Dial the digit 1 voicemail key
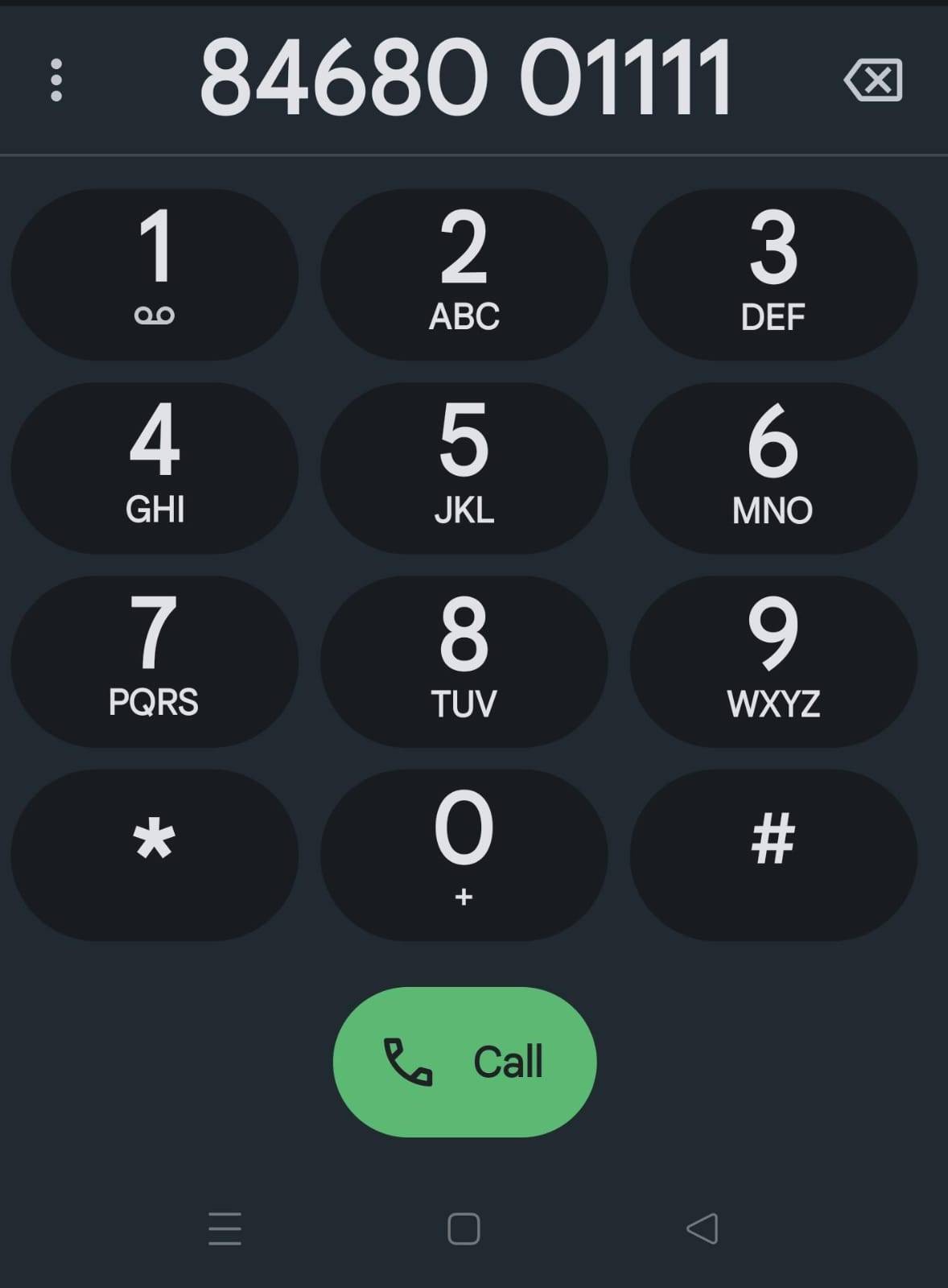 click(155, 275)
